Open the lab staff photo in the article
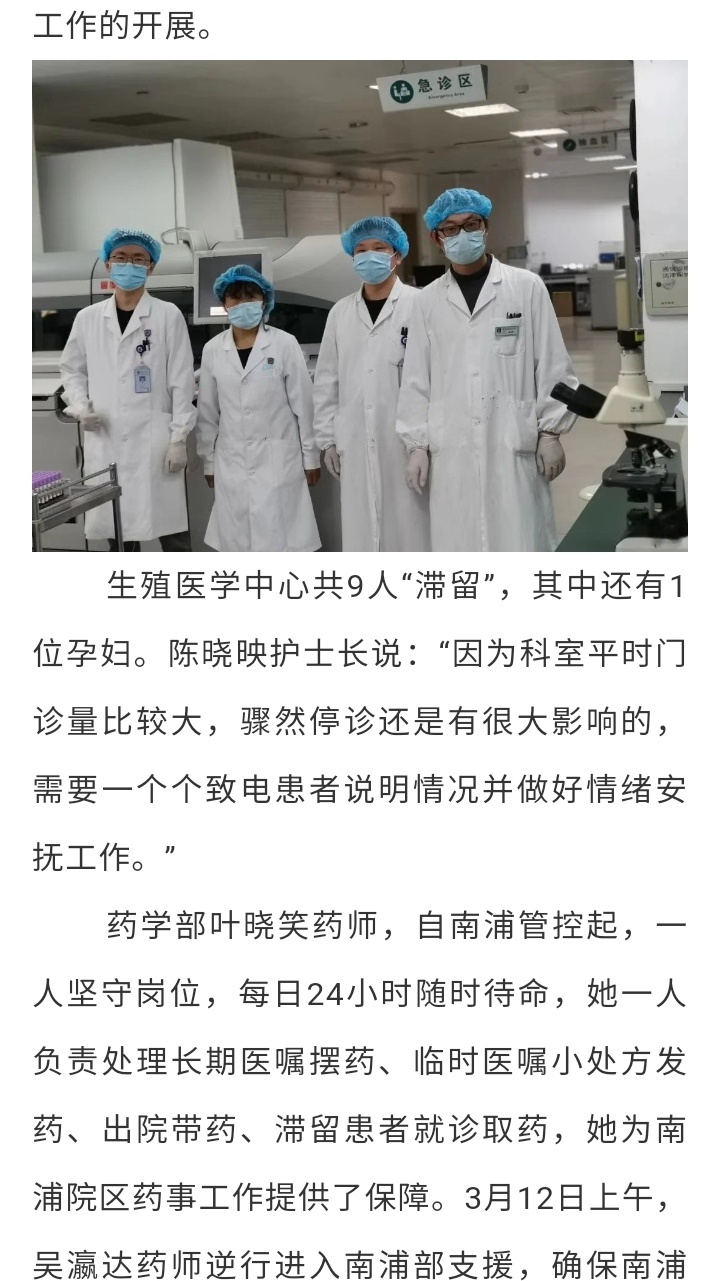Image resolution: width=720 pixels, height=1281 pixels. point(360,305)
